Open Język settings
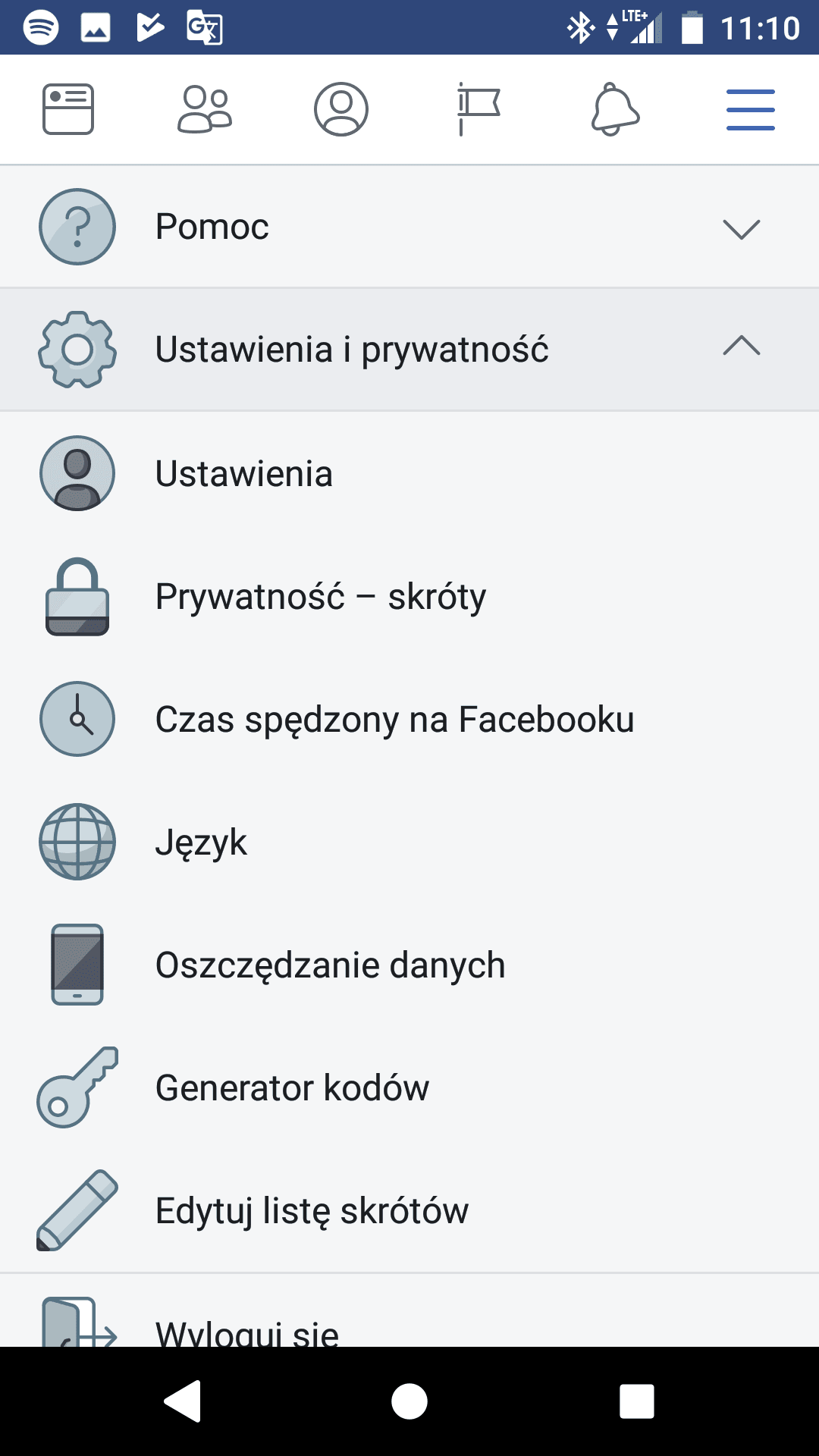The width and height of the screenshot is (819, 1456). point(409,842)
